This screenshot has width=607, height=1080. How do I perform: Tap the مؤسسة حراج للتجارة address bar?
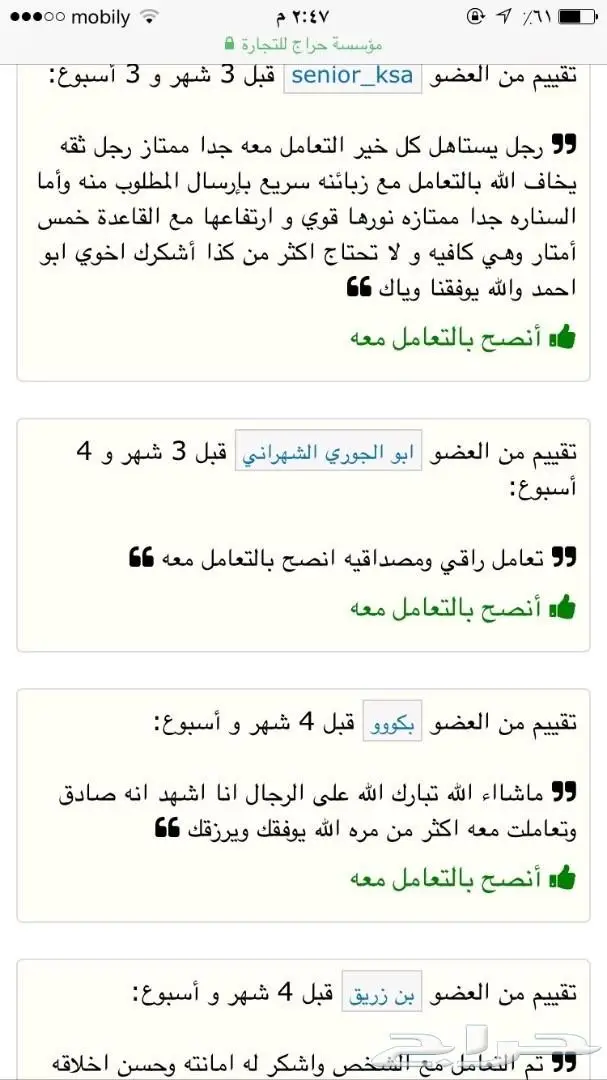point(304,45)
